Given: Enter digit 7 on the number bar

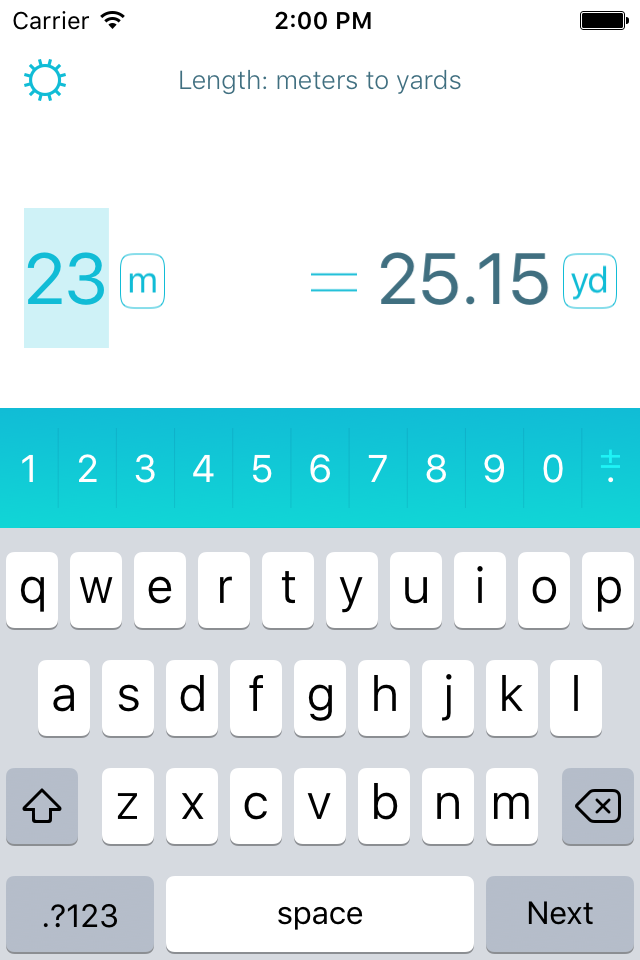Looking at the screenshot, I should pyautogui.click(x=378, y=468).
